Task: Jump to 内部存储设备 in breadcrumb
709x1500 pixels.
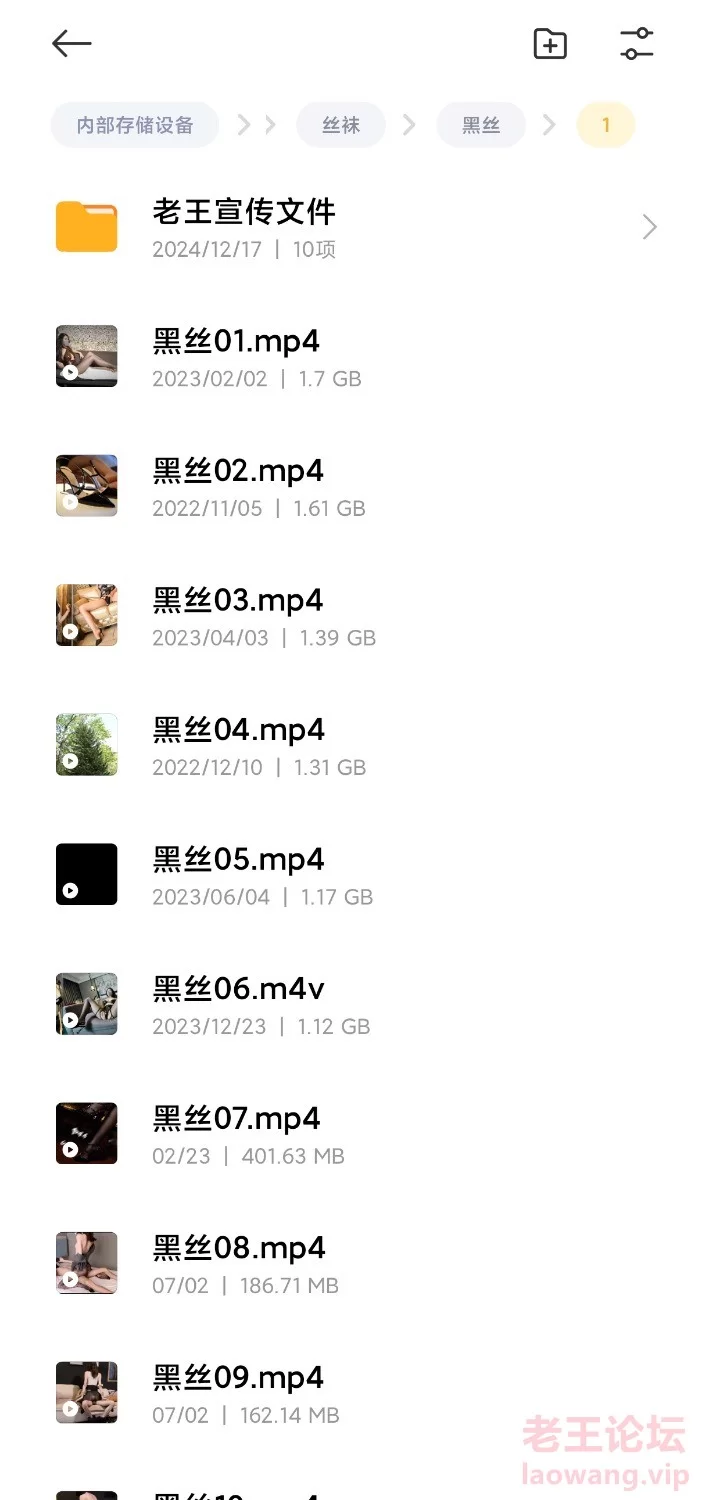Action: pos(135,126)
